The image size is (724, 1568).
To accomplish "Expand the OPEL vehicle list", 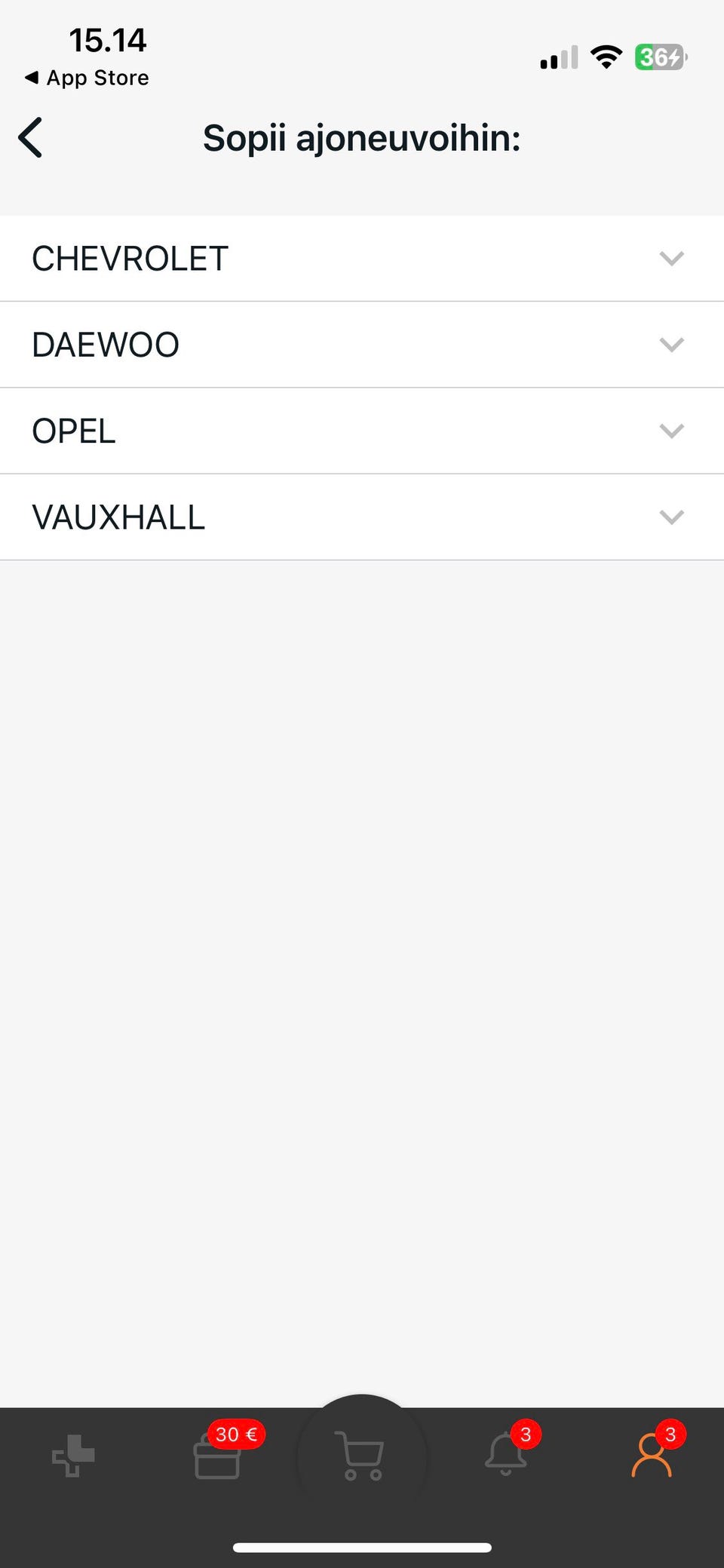I will click(362, 431).
